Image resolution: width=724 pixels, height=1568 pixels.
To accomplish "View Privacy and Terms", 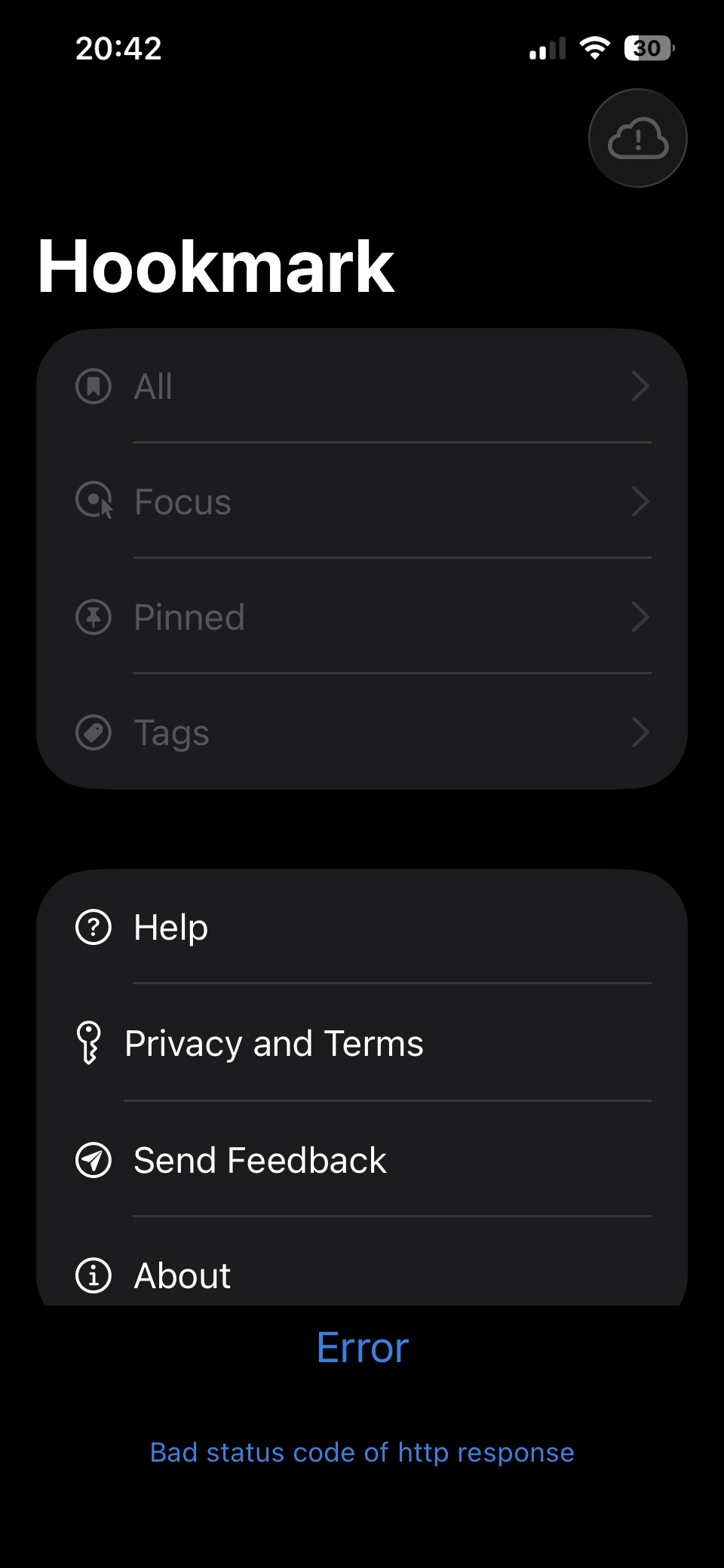I will (x=362, y=1043).
